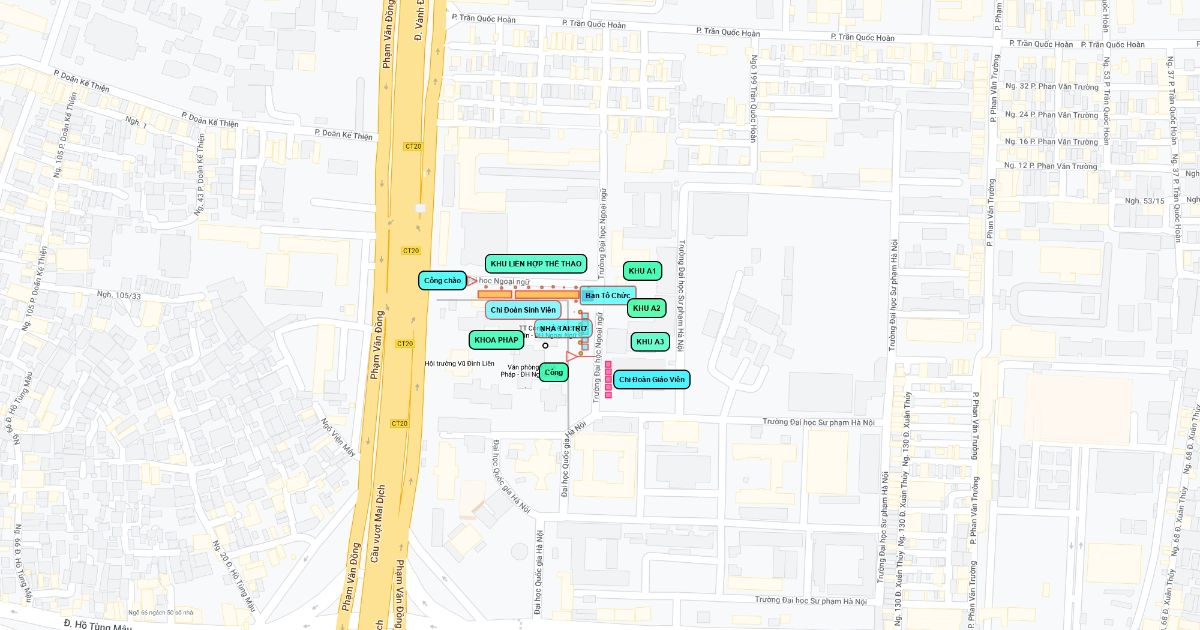Tap the KHU A1 marker
Screen dimensions: 1200x630
644,271
